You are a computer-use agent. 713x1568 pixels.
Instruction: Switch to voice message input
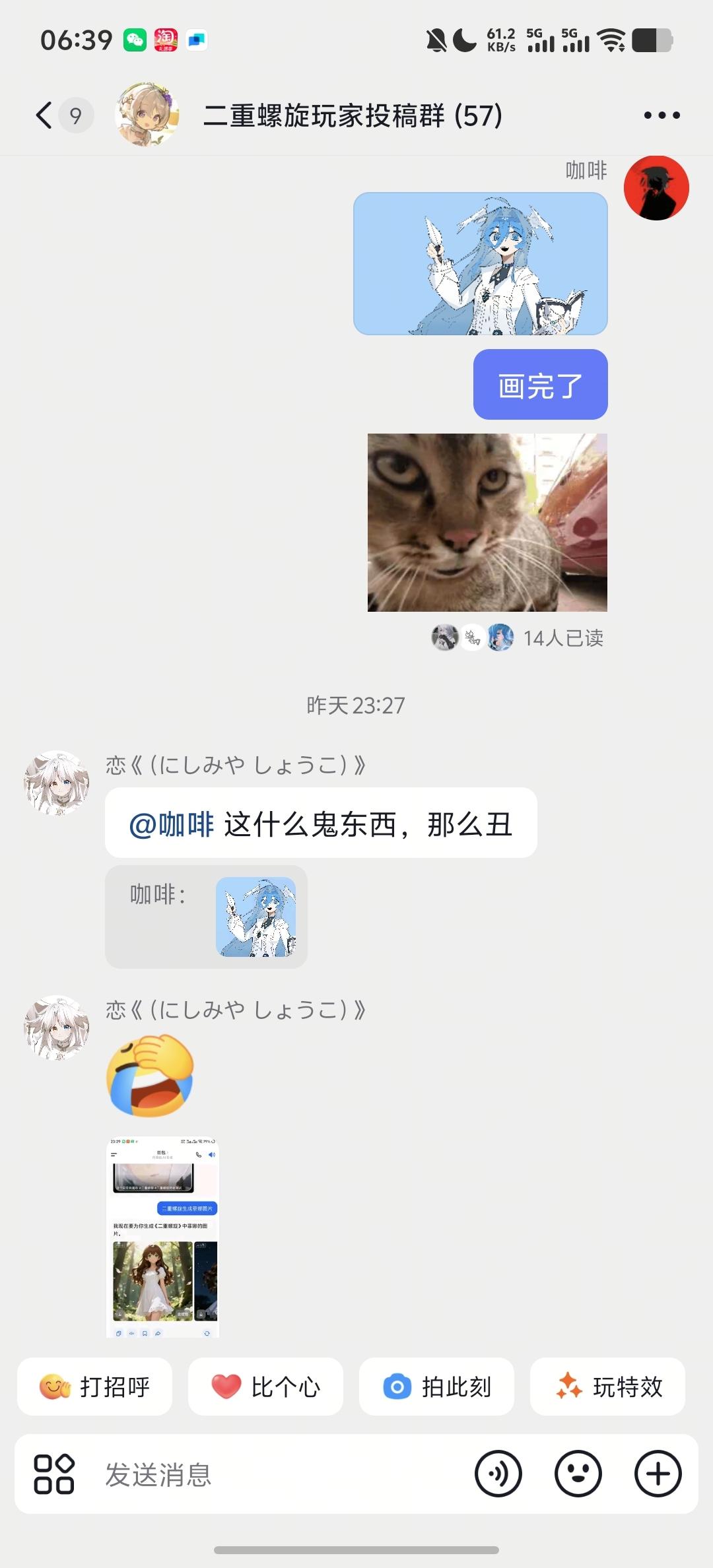point(498,1474)
